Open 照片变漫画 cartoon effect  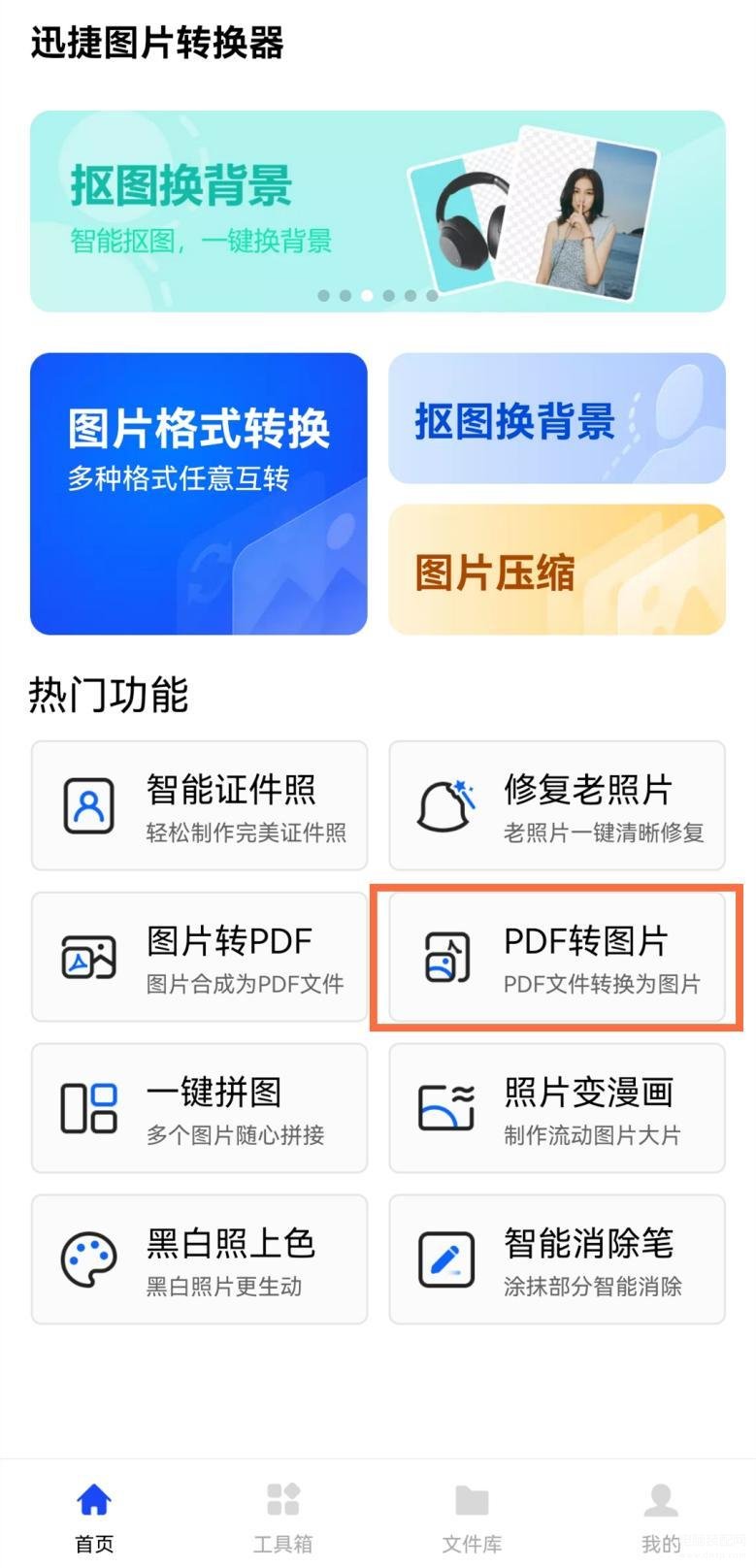(x=557, y=1108)
